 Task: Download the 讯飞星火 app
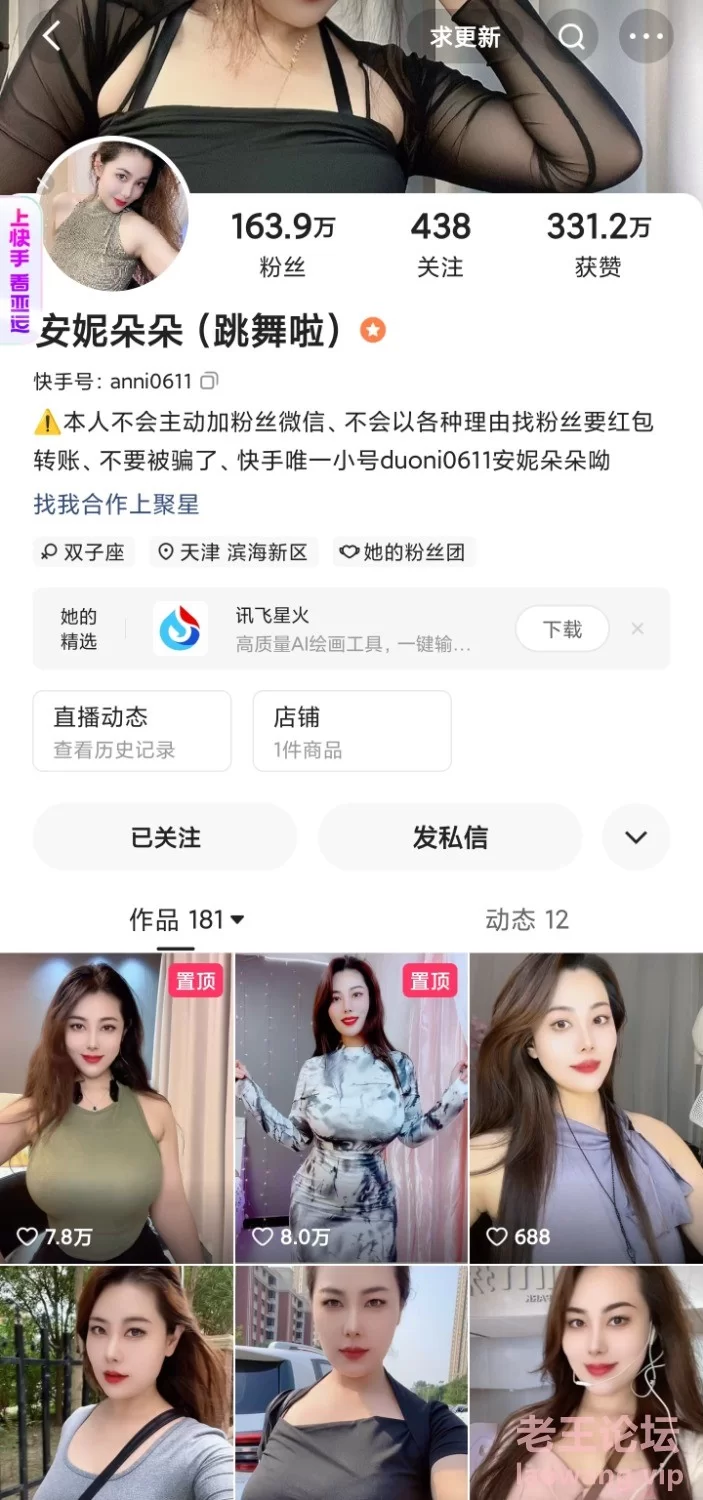tap(562, 629)
